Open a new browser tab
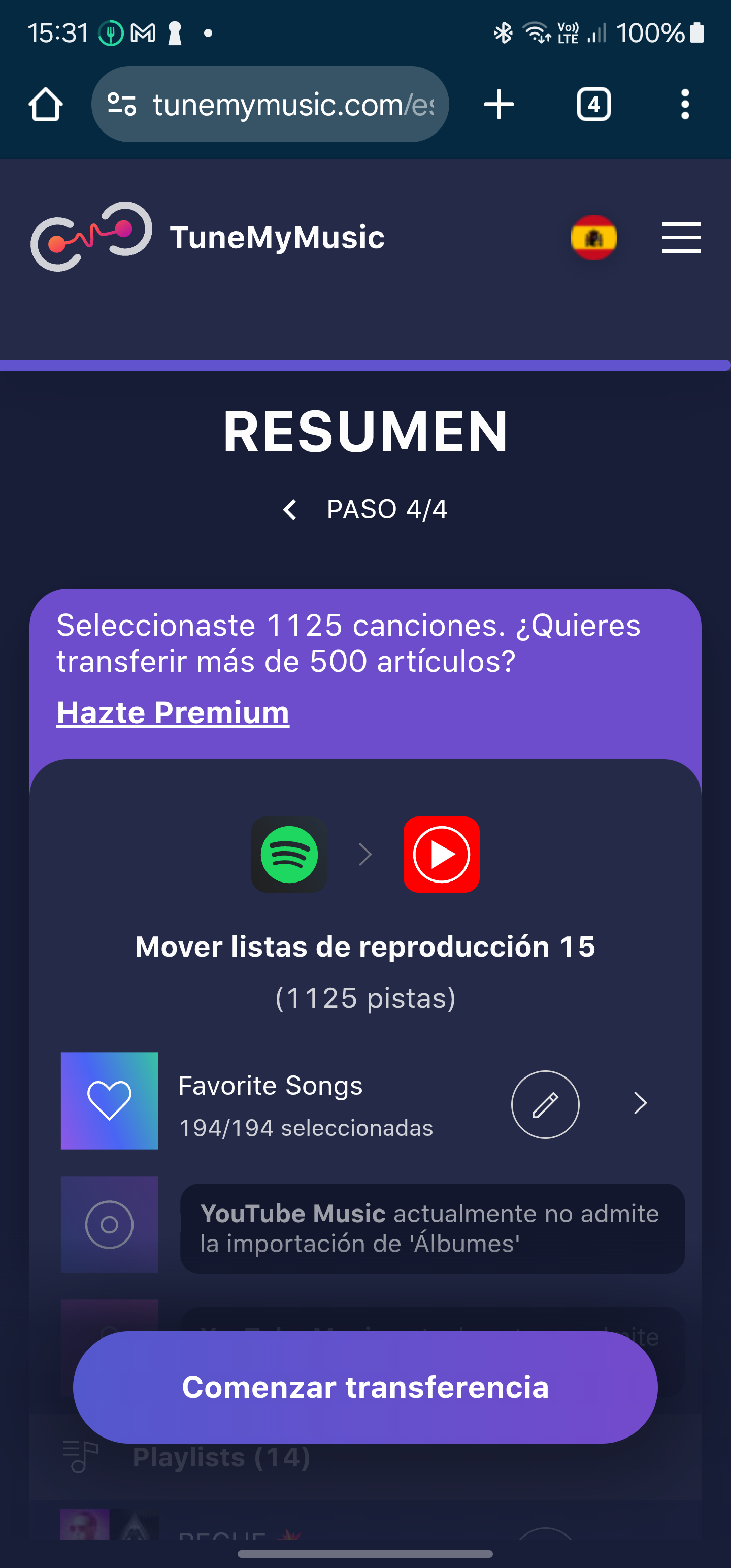The image size is (731, 1568). [x=499, y=105]
